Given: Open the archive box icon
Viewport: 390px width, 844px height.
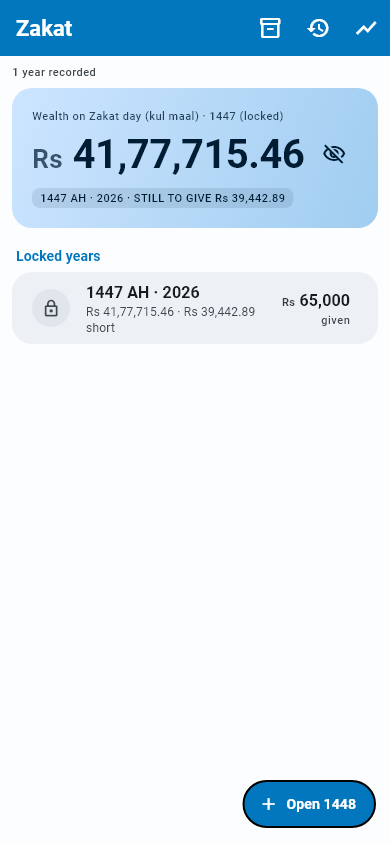Looking at the screenshot, I should click(x=270, y=28).
